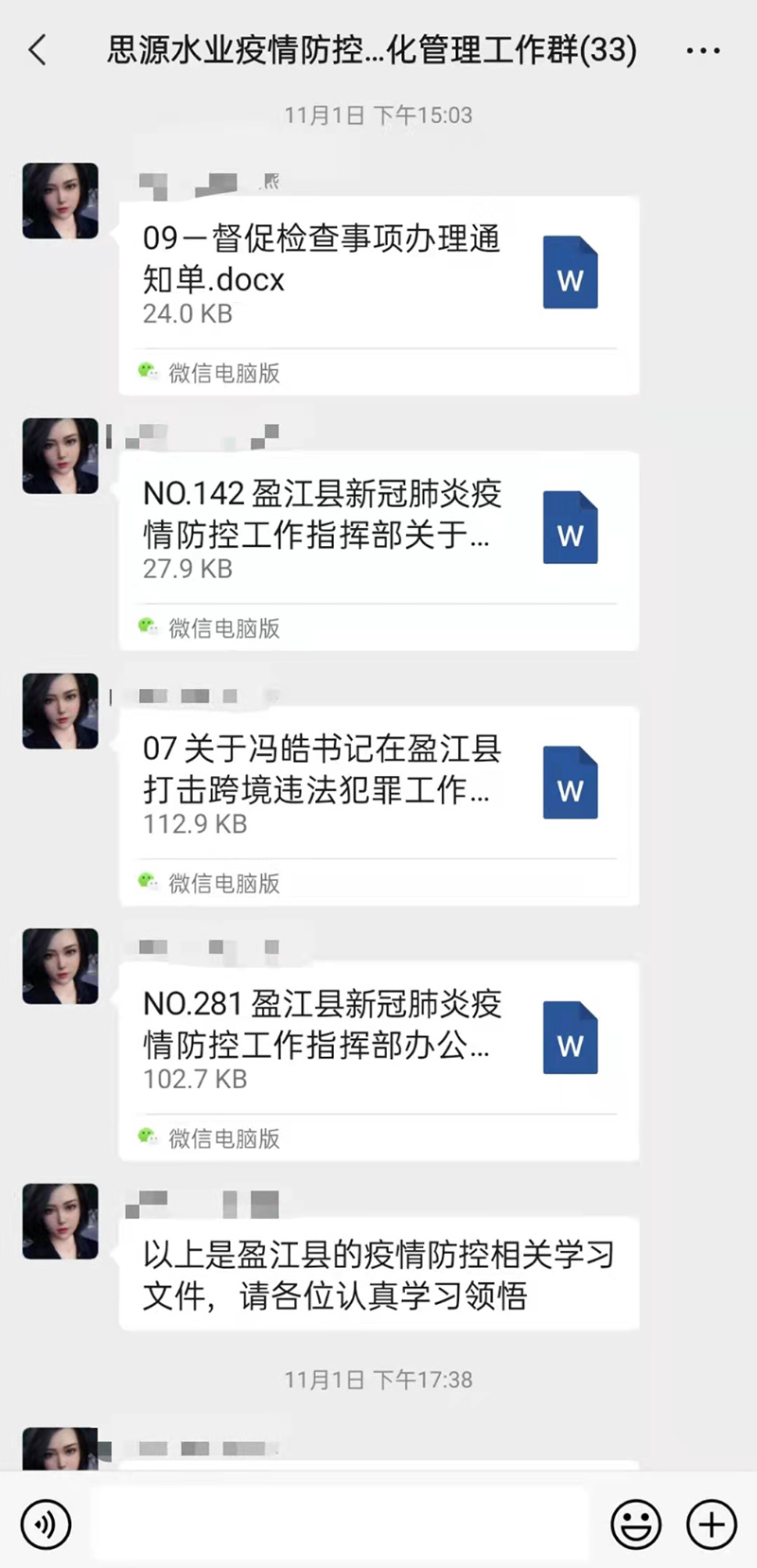This screenshot has width=757, height=1568.
Task: Open the NO.142 盈江县新冠肺炎 document
Action: pyautogui.click(x=378, y=530)
